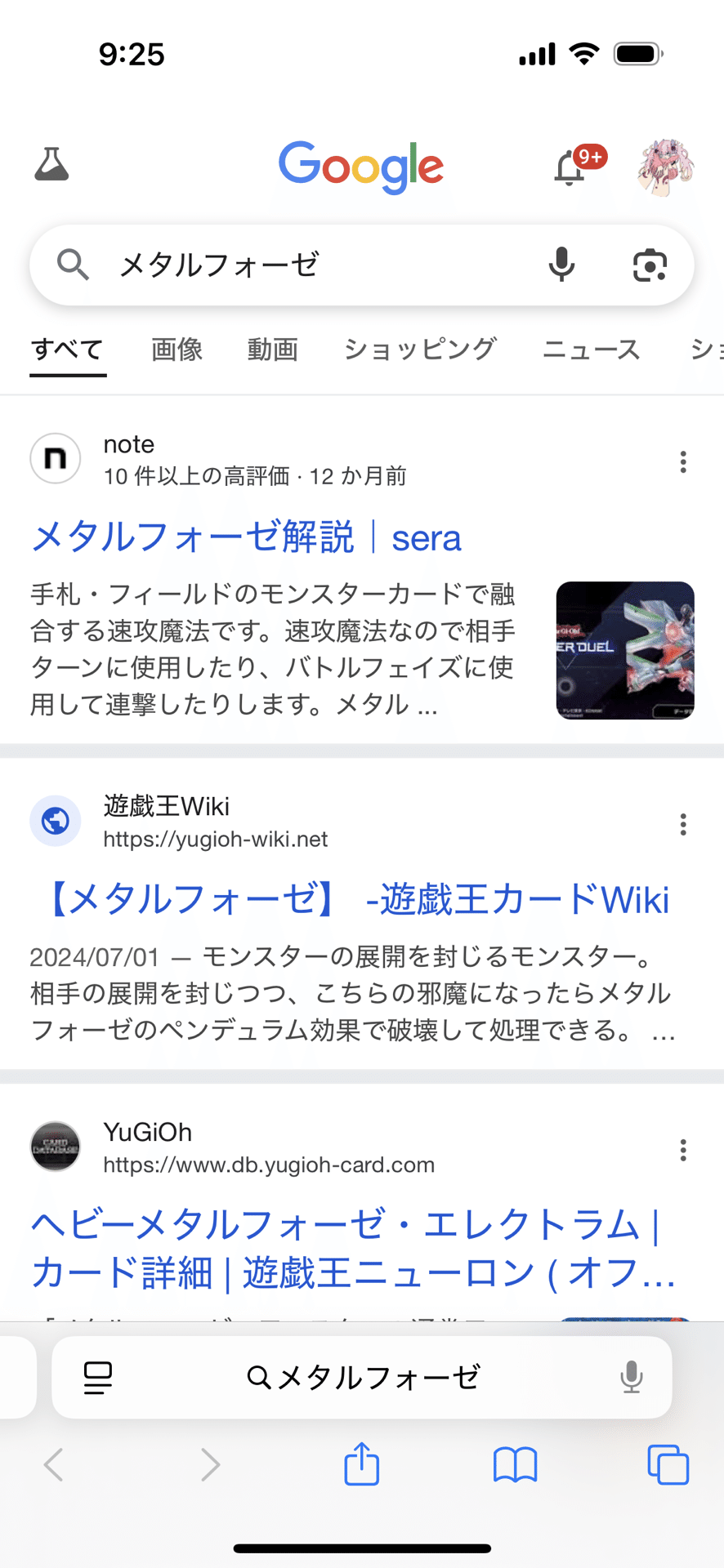Open options menu on the note result

(x=683, y=461)
